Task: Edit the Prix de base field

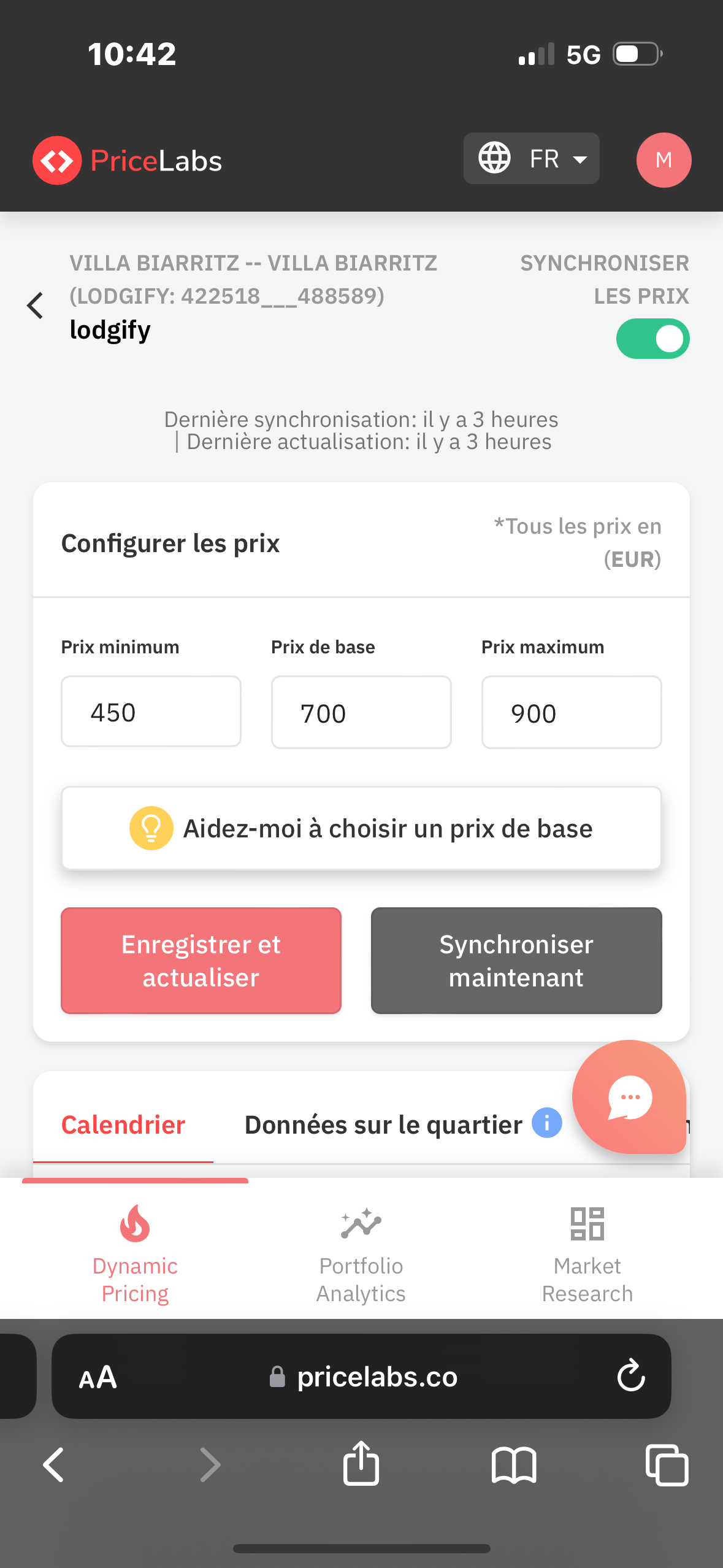Action: (x=361, y=712)
